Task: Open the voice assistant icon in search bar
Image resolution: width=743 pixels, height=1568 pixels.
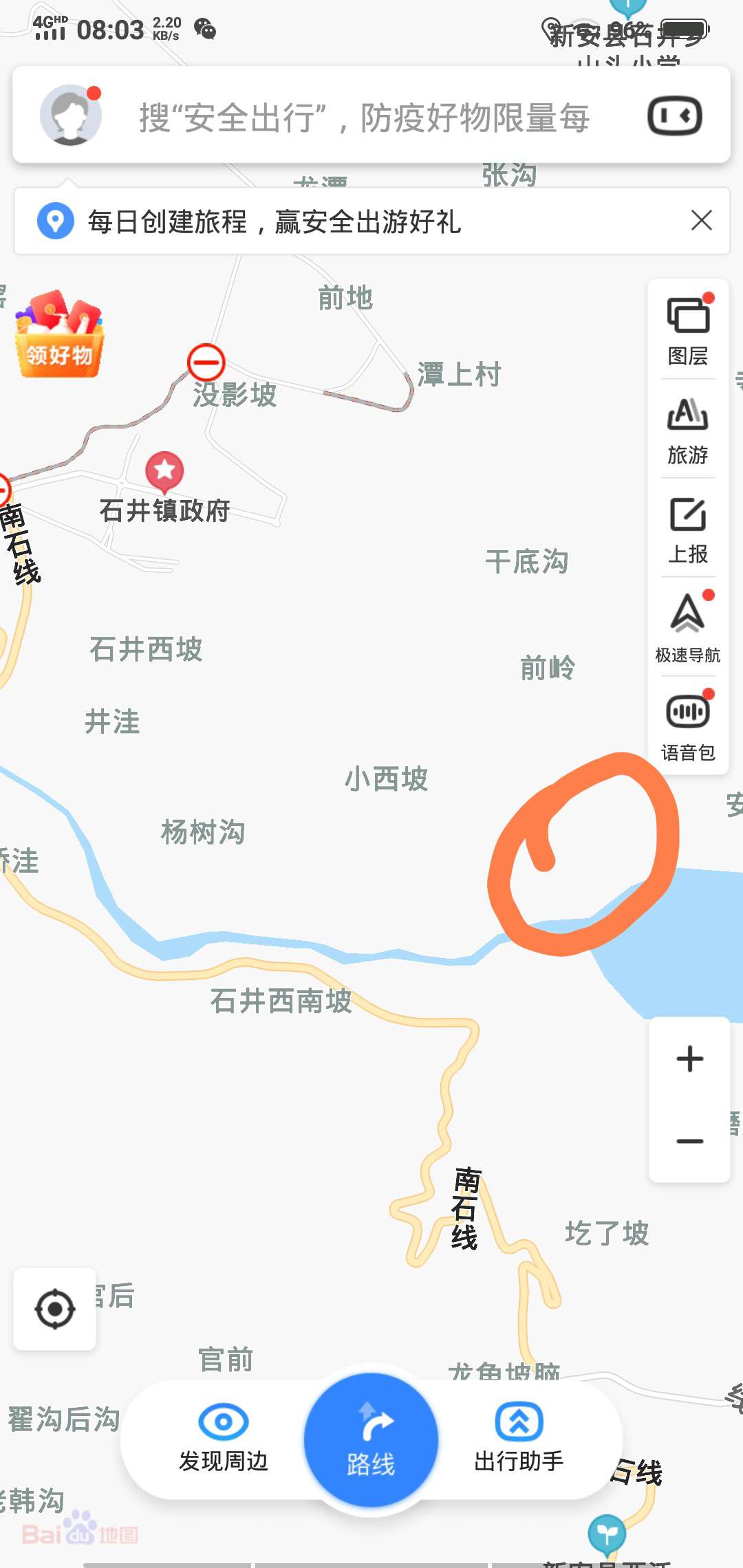Action: point(675,116)
